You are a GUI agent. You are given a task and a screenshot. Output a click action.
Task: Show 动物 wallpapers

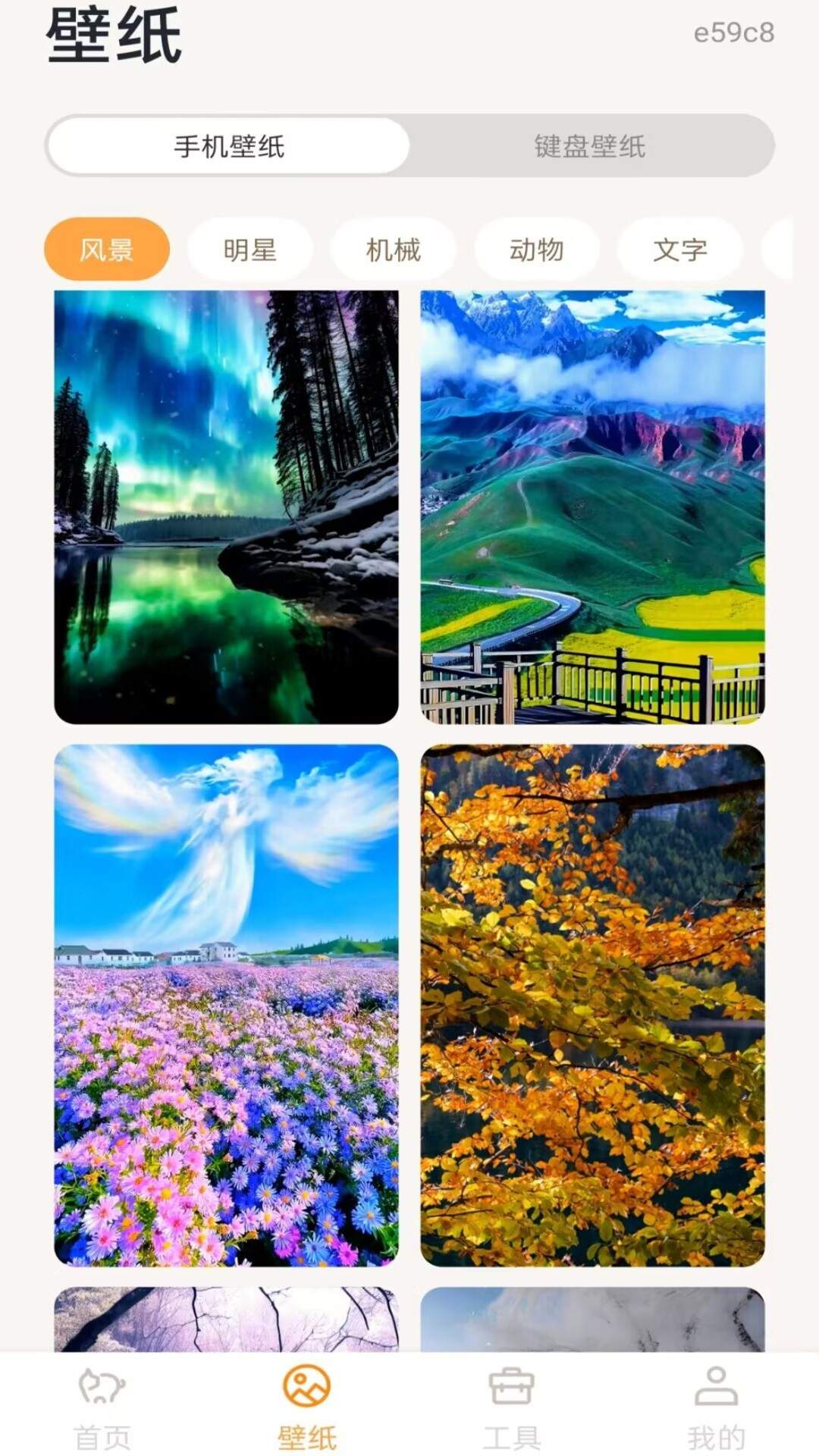pyautogui.click(x=537, y=249)
